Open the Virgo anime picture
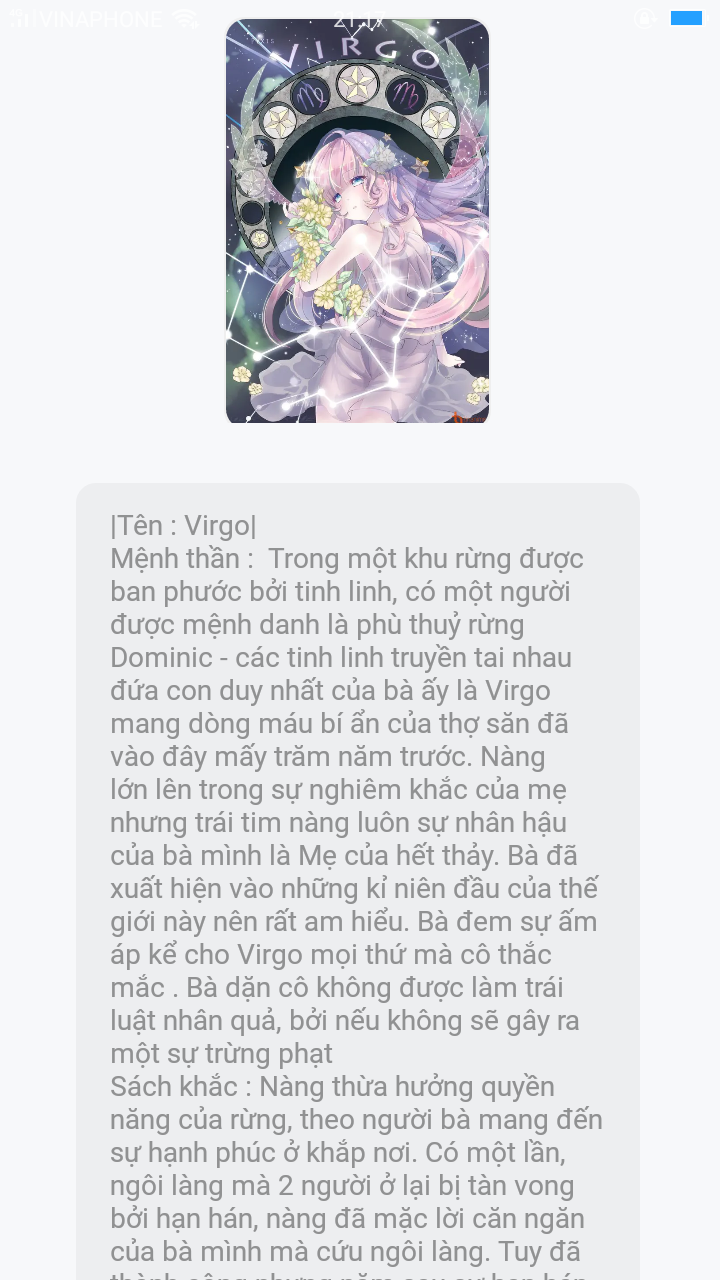 [357, 221]
